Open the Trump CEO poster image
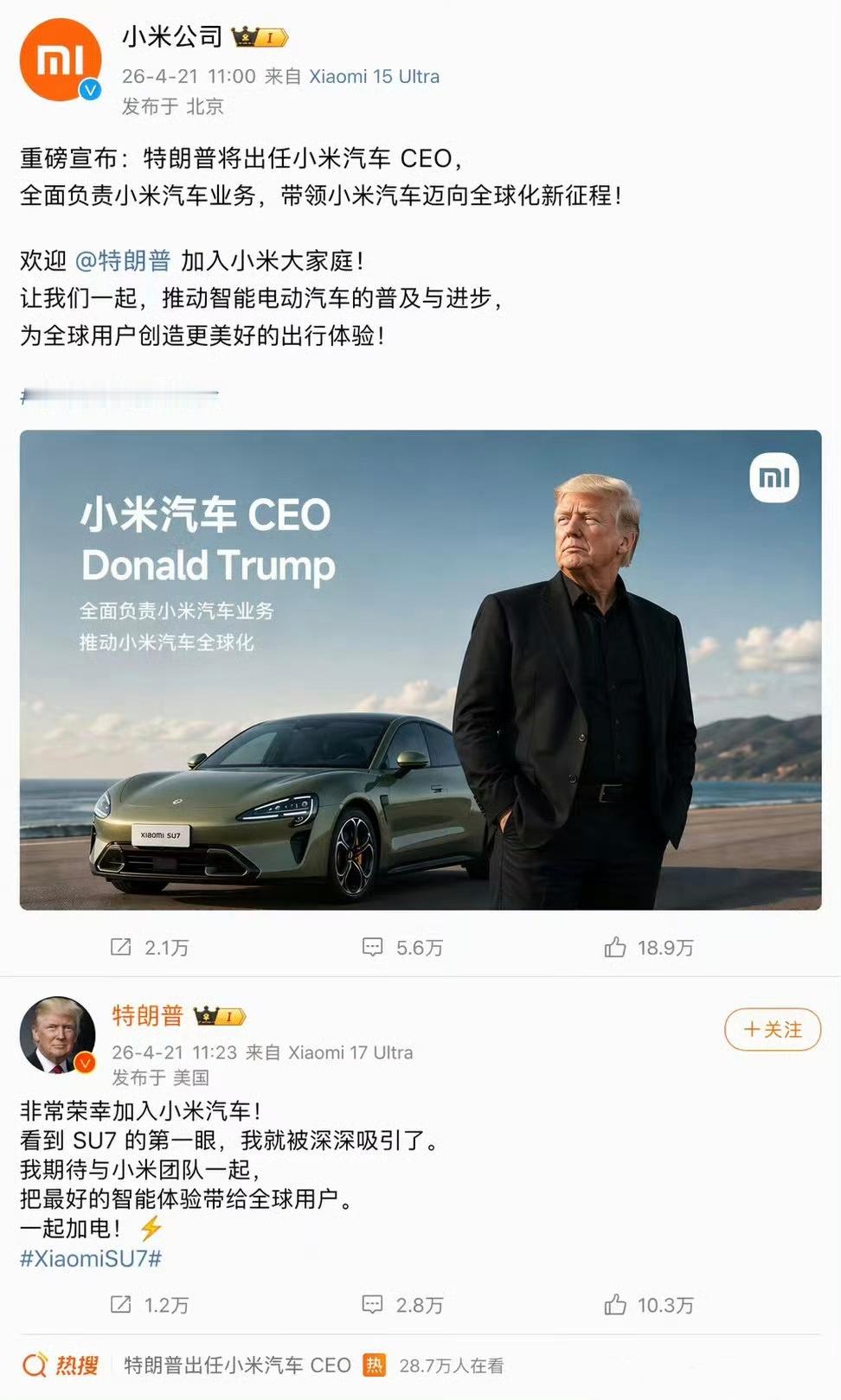 tap(420, 669)
